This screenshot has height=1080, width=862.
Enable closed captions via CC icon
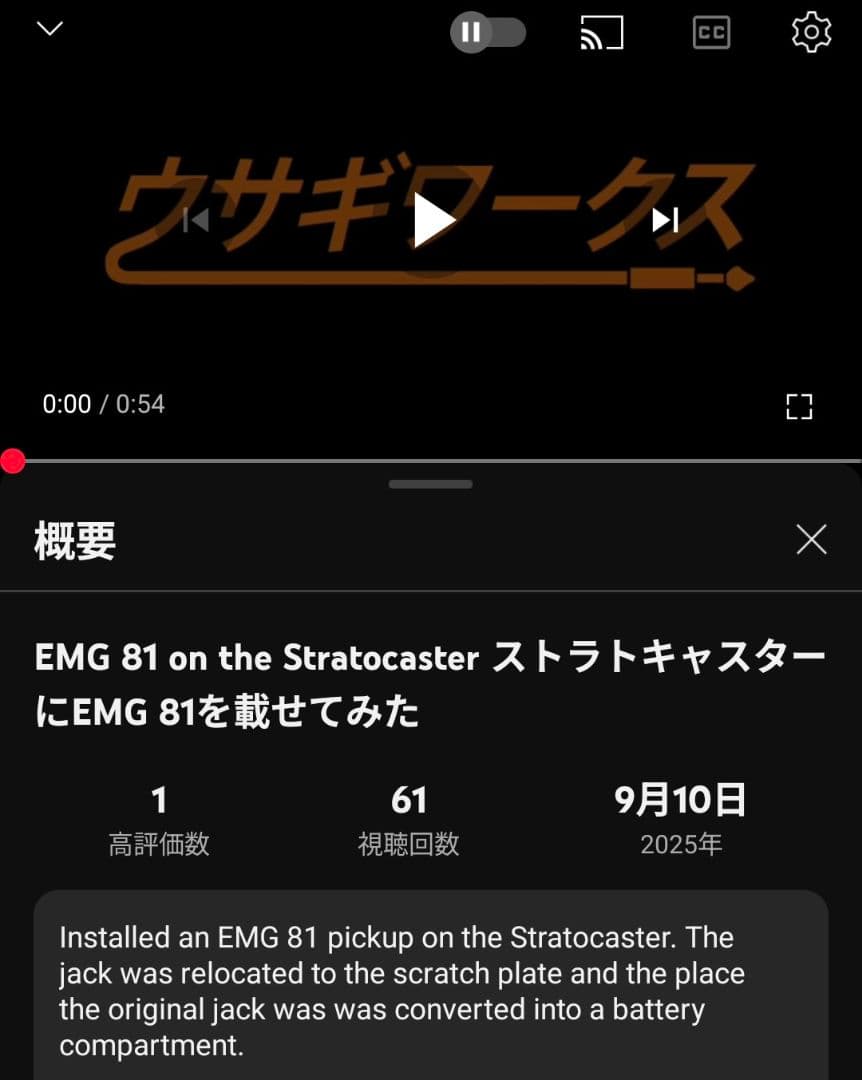[x=711, y=32]
